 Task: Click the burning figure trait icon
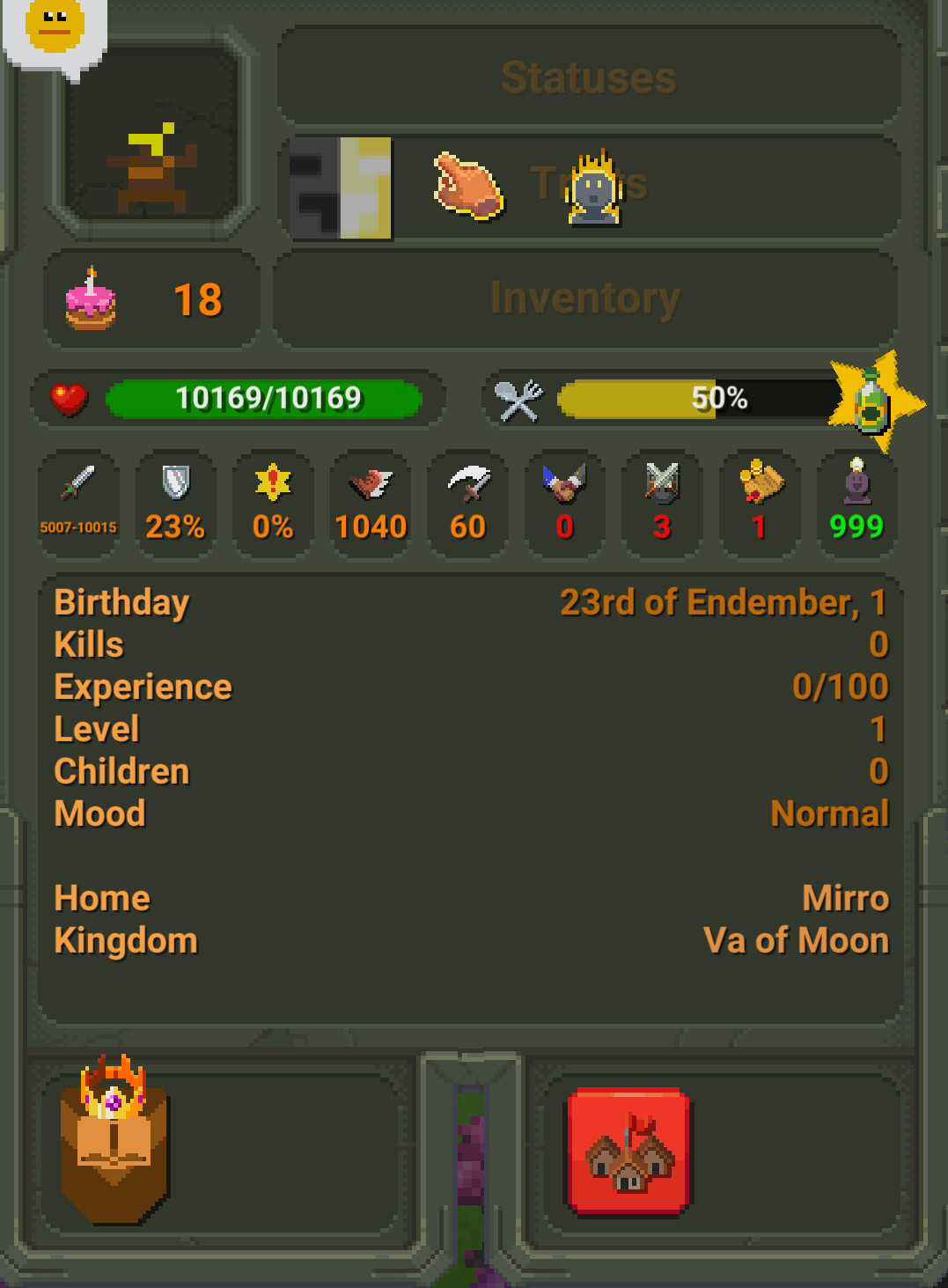pos(596,188)
